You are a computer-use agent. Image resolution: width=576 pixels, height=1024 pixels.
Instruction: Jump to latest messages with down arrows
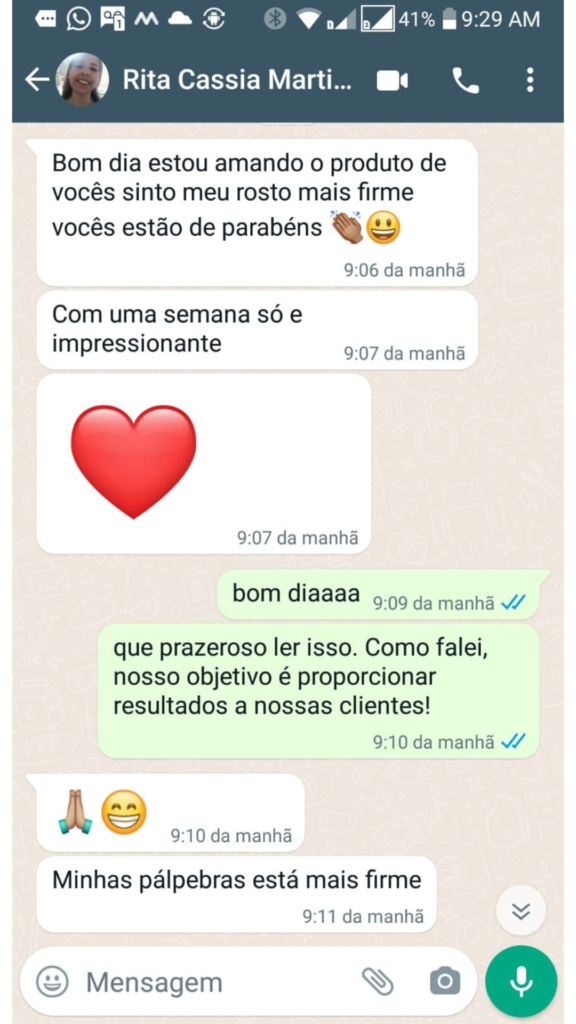click(x=520, y=910)
